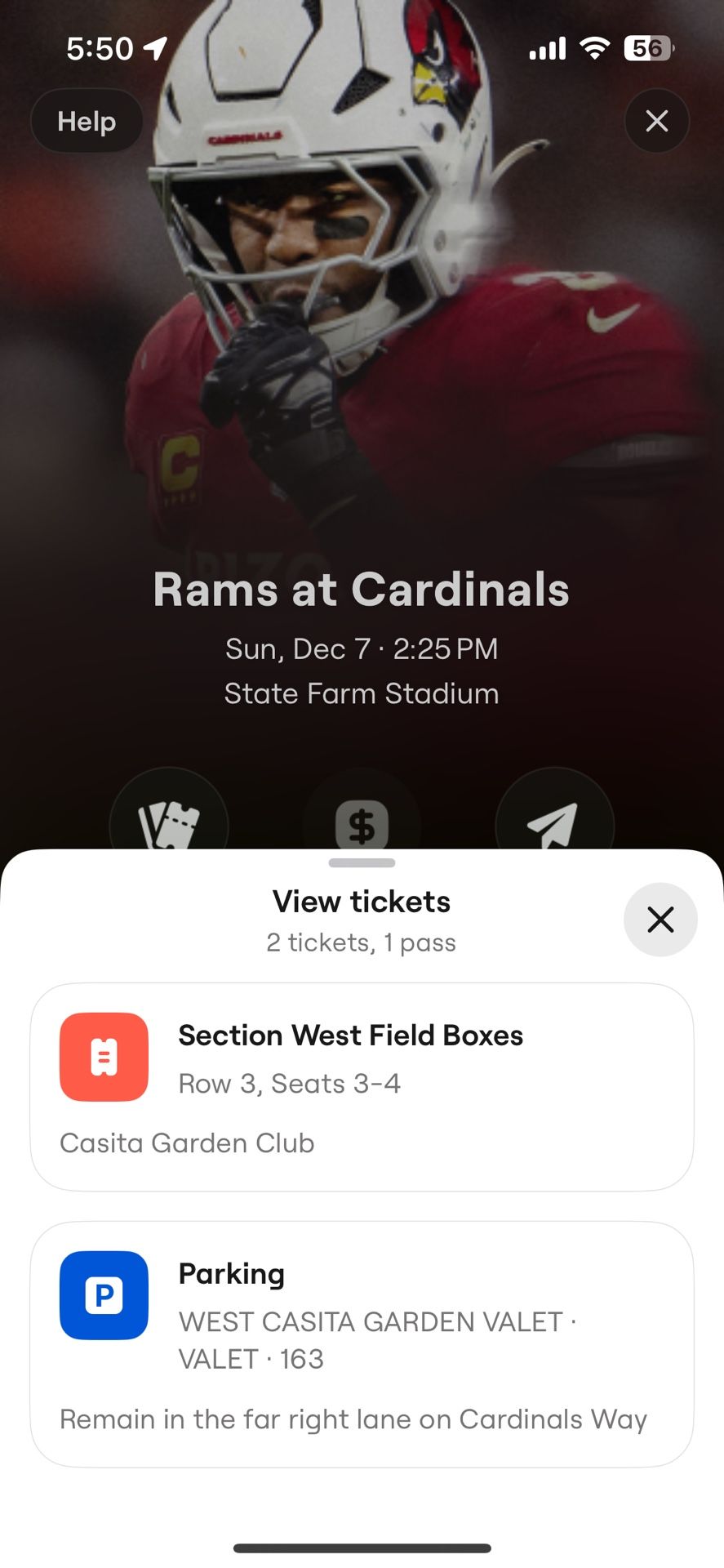The width and height of the screenshot is (724, 1568).
Task: Tap State Farm Stadium venue name
Action: (x=362, y=693)
